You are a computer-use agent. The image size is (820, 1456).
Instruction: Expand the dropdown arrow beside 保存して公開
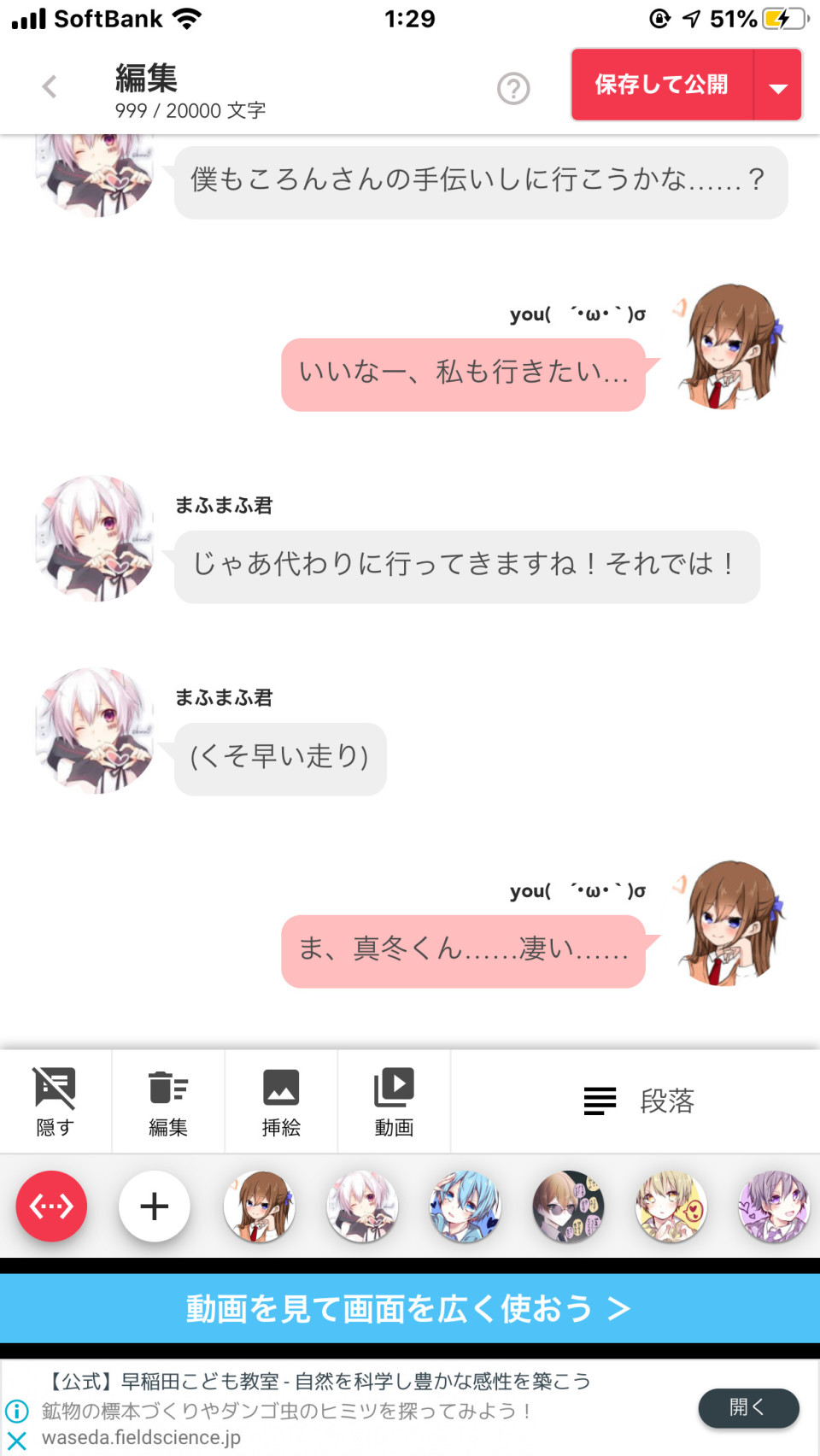[777, 86]
